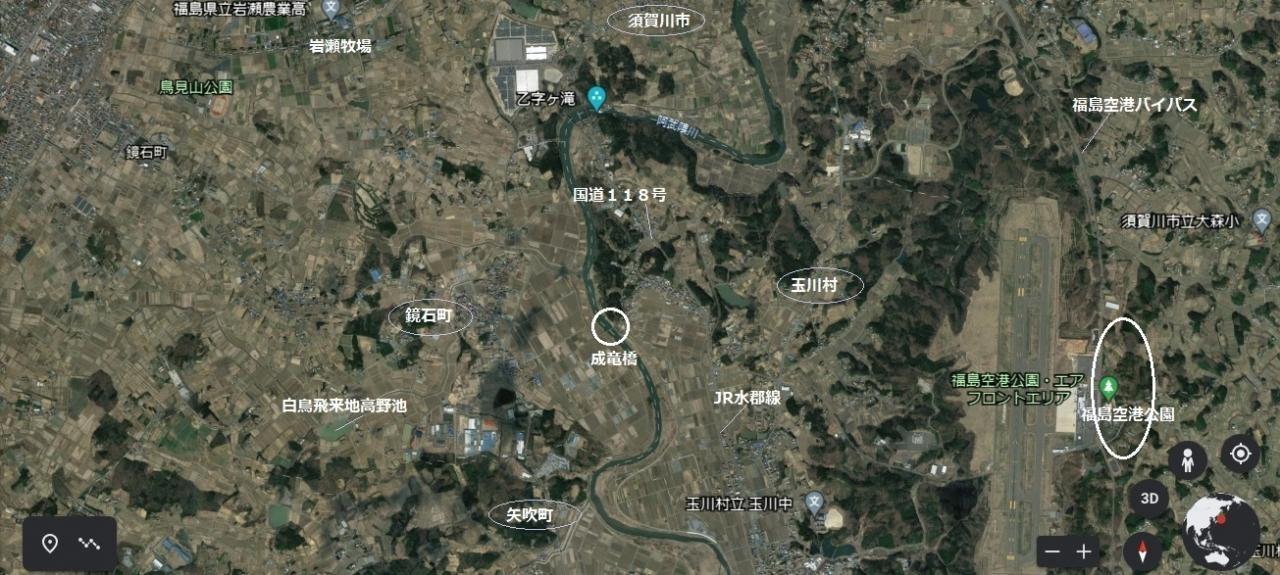Reset the compass to north
This screenshot has height=575, width=1280.
coord(1143,551)
